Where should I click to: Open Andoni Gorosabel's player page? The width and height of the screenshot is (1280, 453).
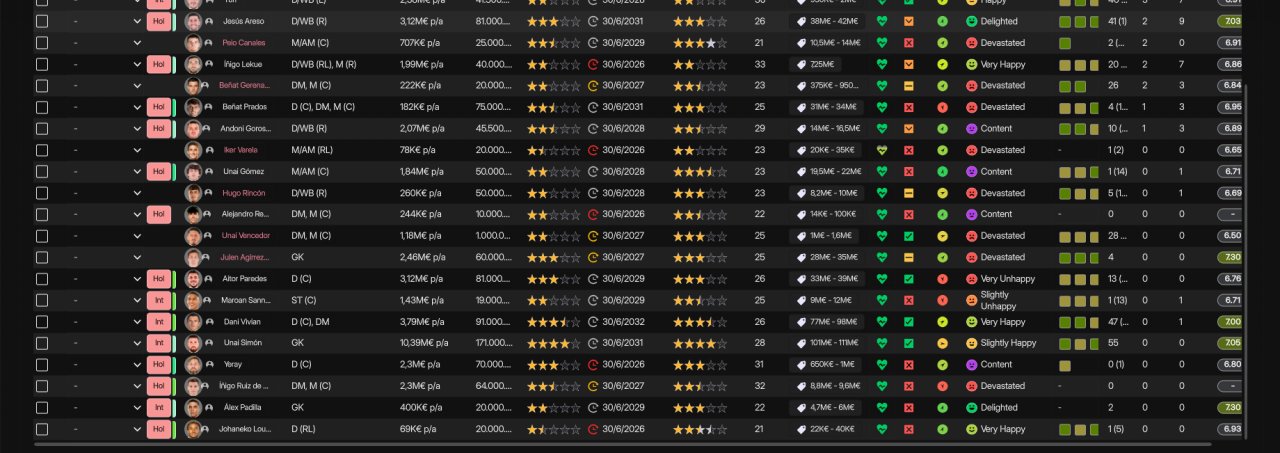coord(246,129)
